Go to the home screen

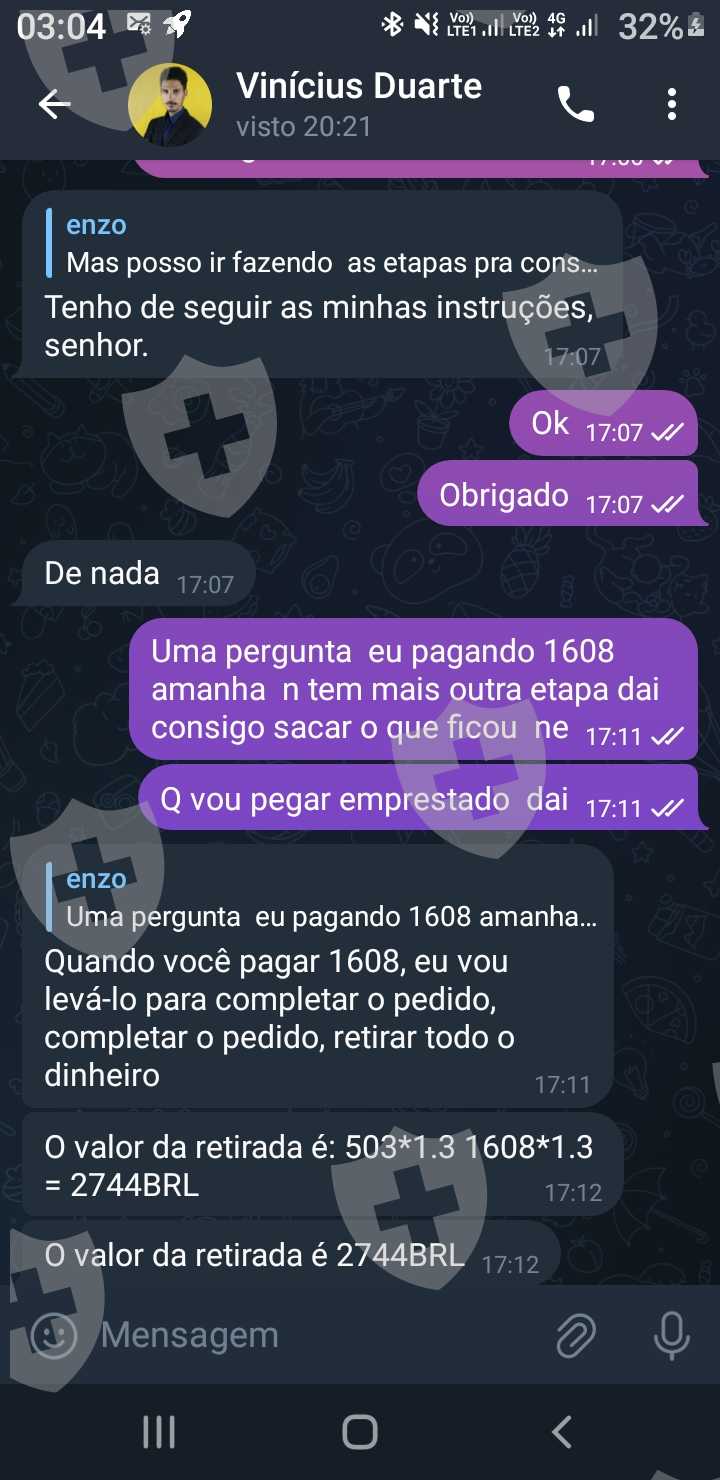360,1432
